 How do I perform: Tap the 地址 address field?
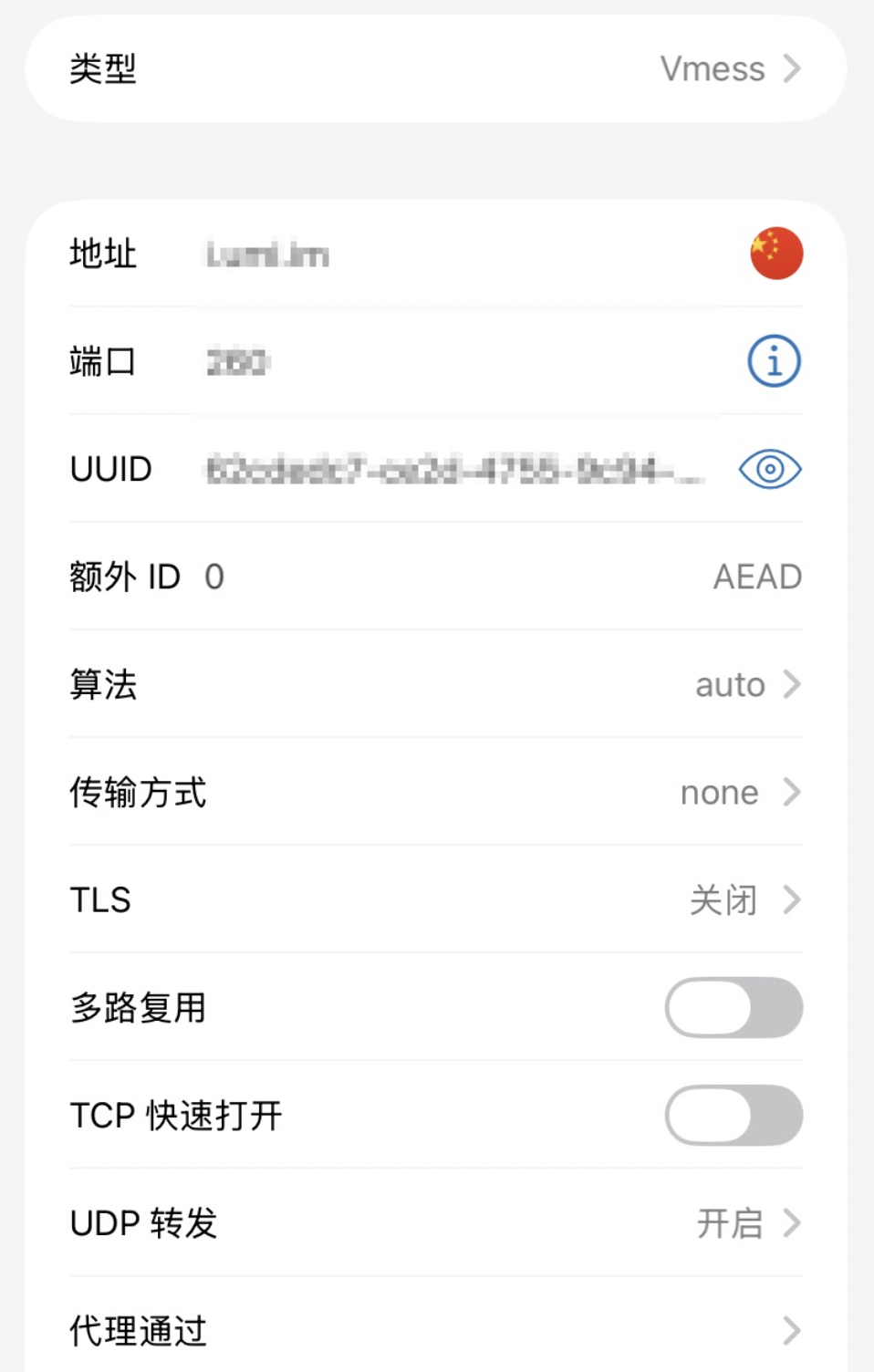(x=456, y=255)
